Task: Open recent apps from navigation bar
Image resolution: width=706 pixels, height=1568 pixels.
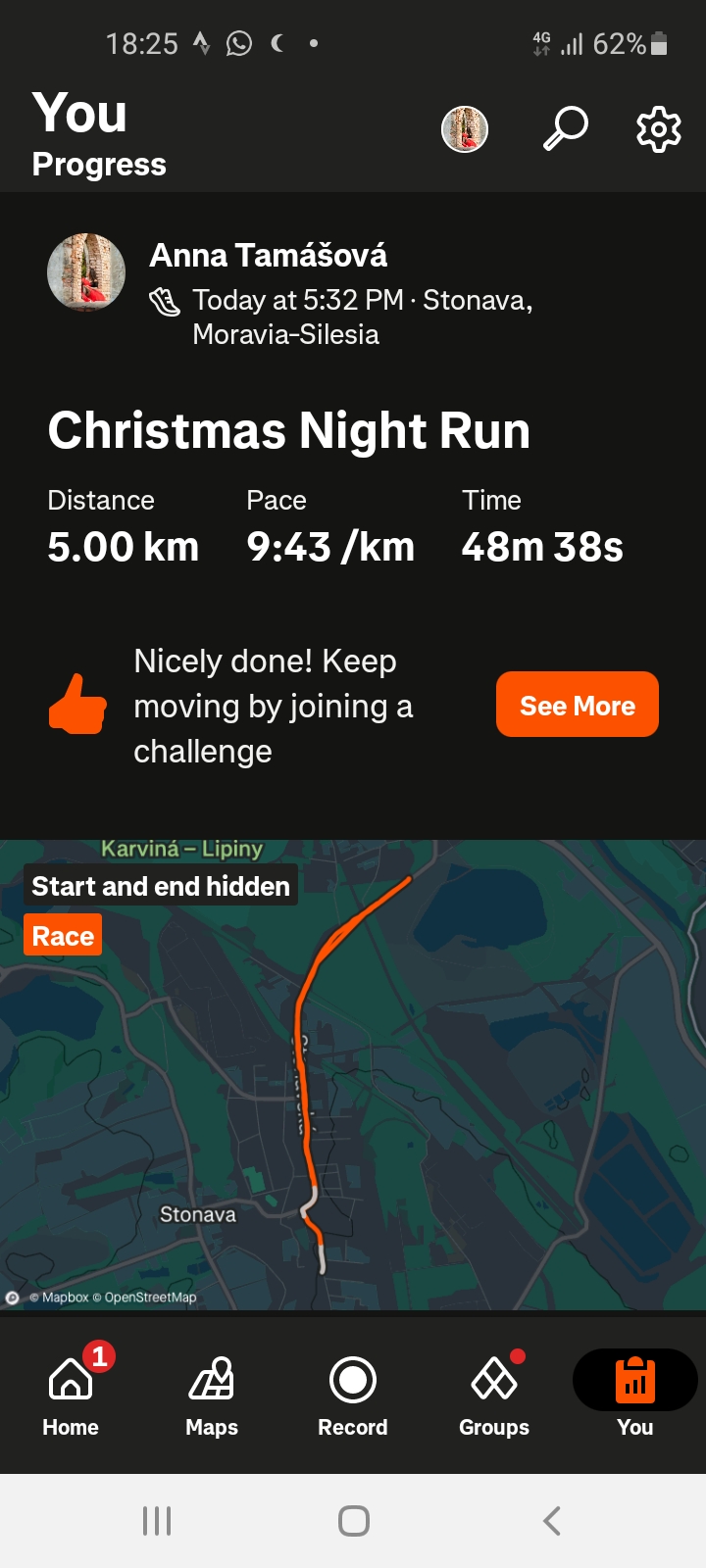Action: 157,1521
